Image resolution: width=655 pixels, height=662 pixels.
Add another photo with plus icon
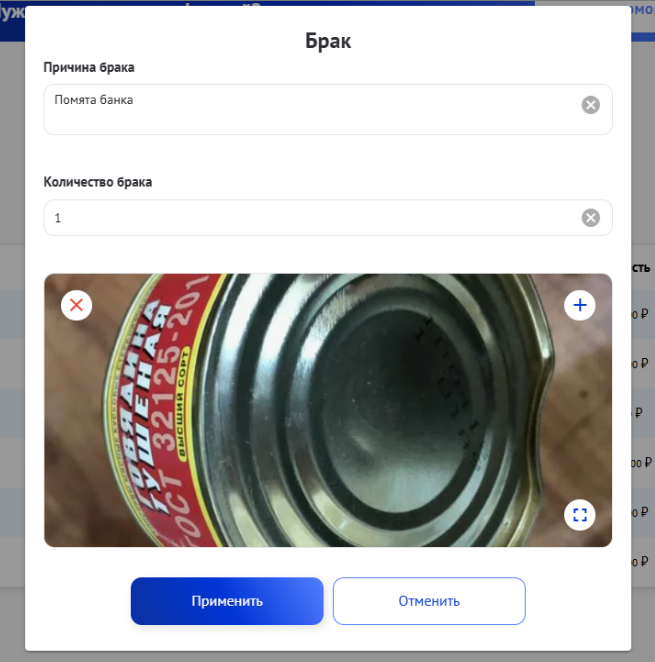point(580,304)
